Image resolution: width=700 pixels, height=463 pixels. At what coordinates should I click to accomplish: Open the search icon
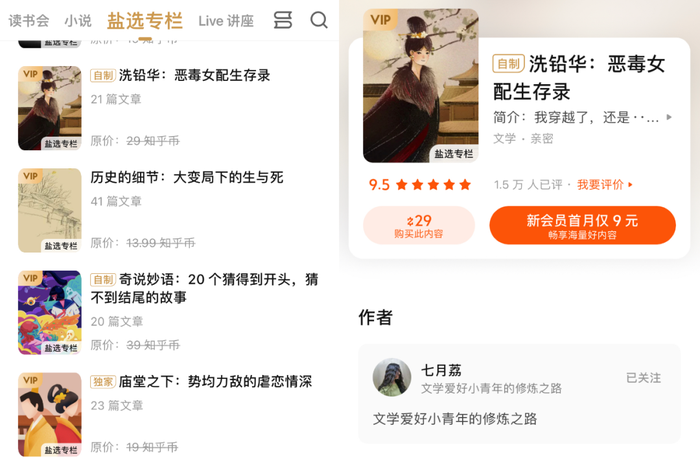click(x=319, y=20)
